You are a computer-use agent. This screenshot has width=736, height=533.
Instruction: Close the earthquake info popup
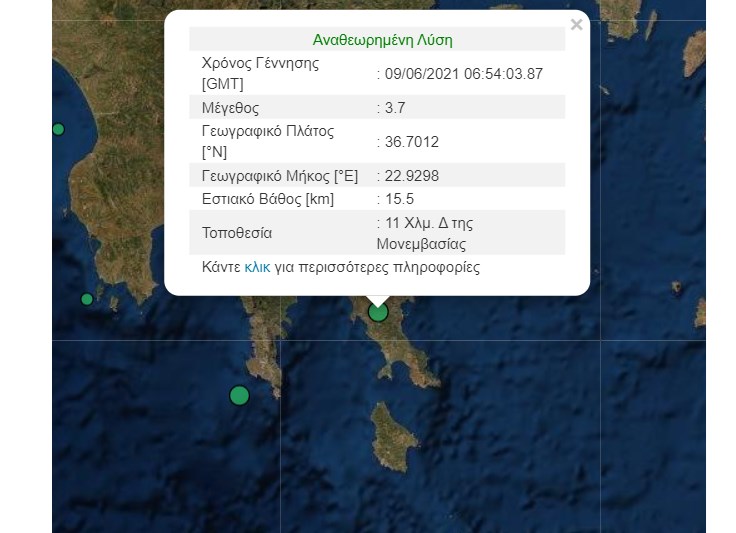(576, 25)
